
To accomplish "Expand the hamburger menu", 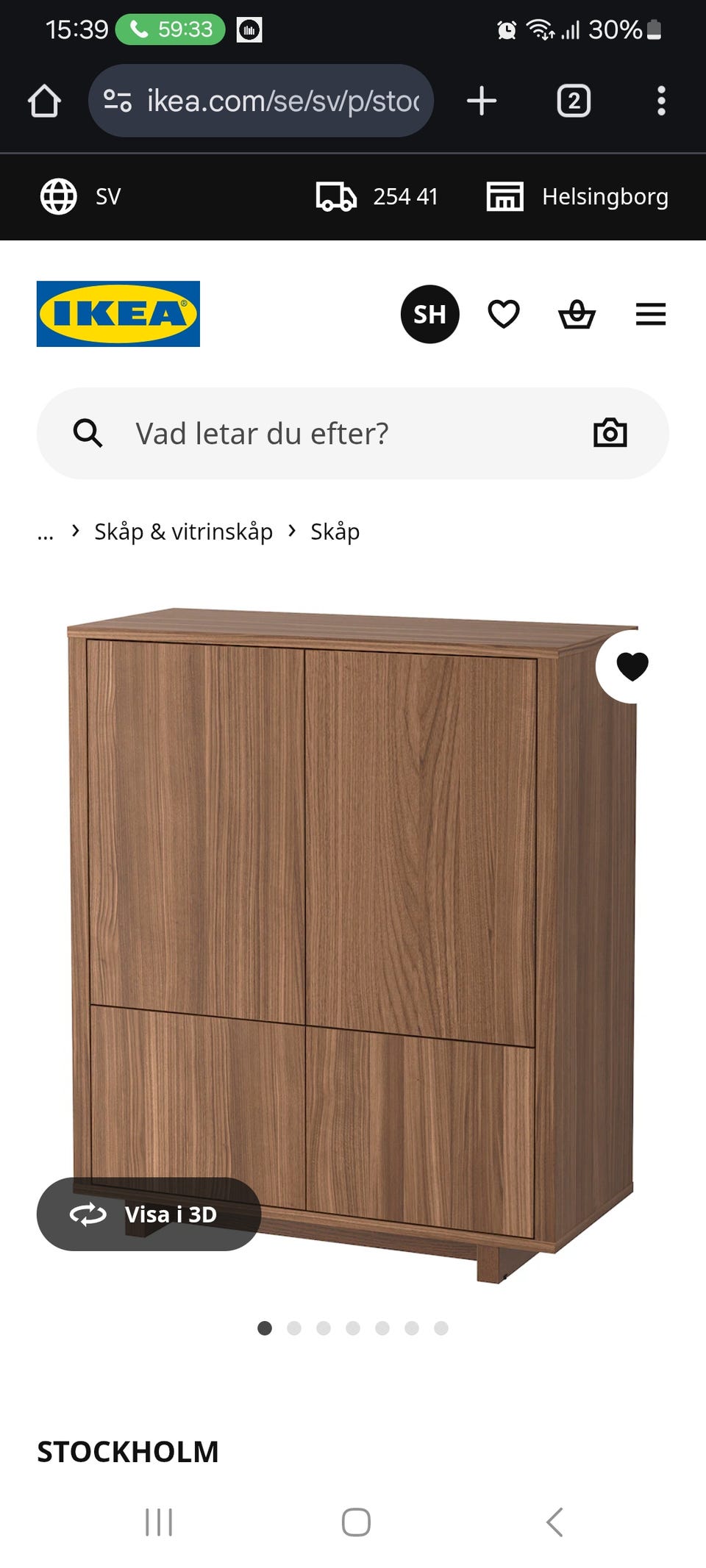I will coord(650,314).
